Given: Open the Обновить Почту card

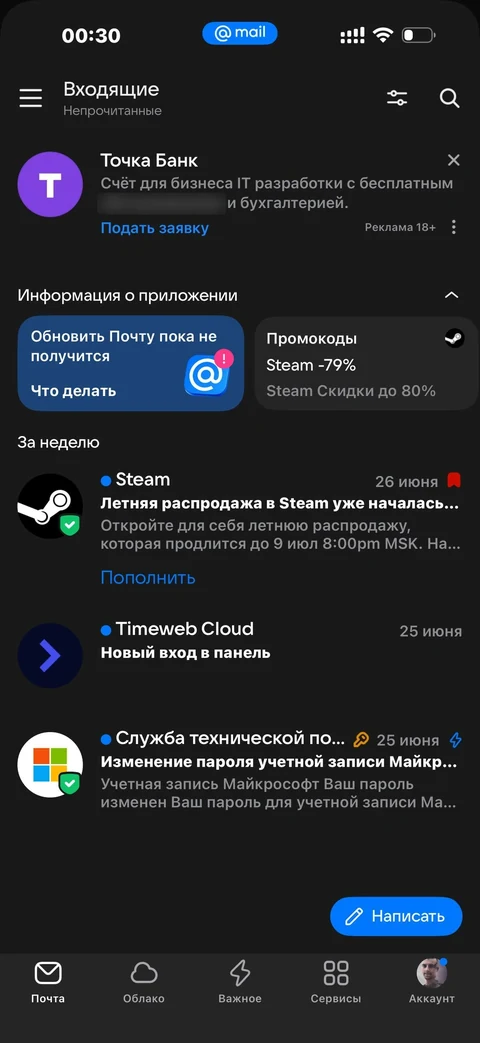Looking at the screenshot, I should click(130, 363).
